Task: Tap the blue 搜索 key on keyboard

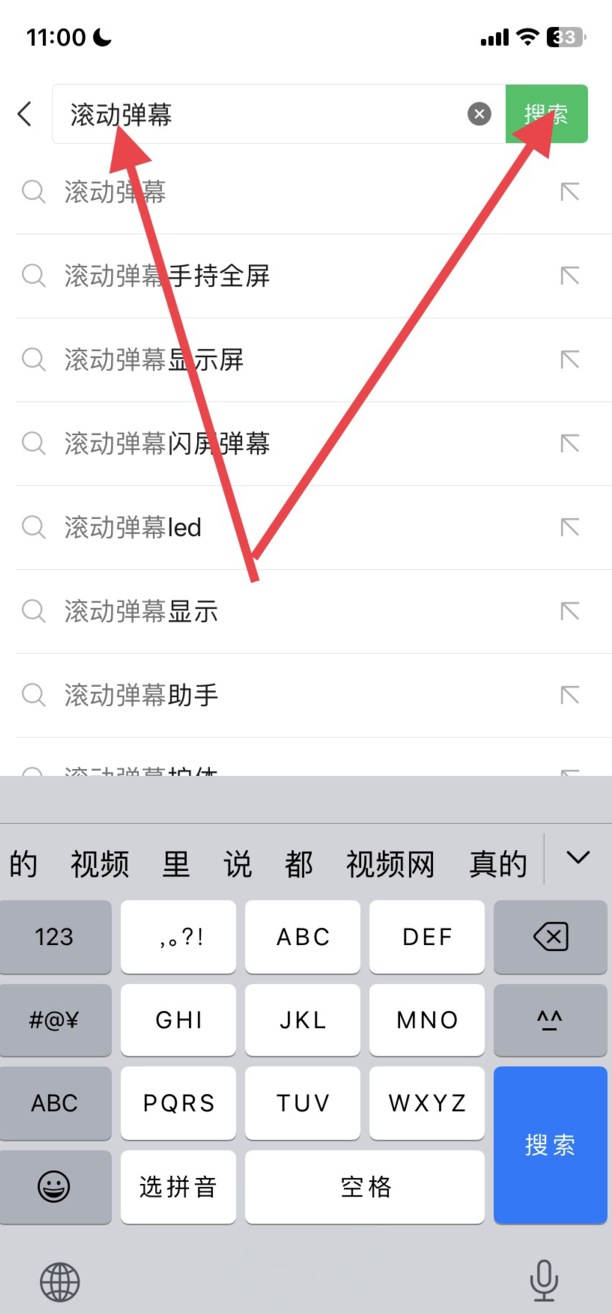Action: click(x=550, y=1145)
